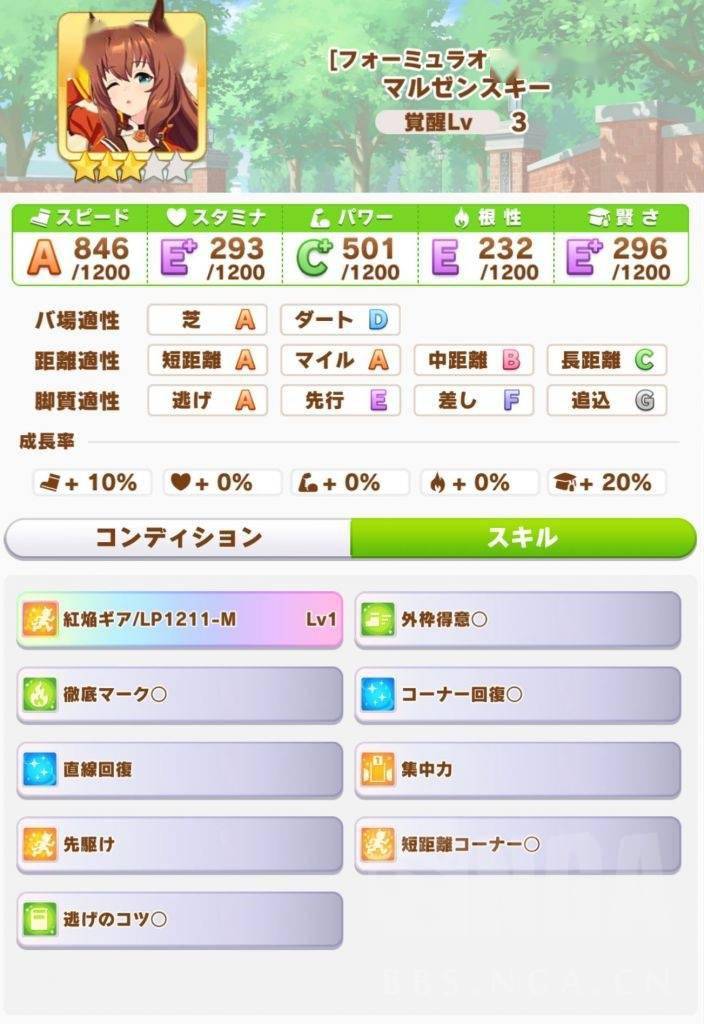The width and height of the screenshot is (704, 1024).
Task: Show details for 直線回復 skill
Action: coord(180,770)
